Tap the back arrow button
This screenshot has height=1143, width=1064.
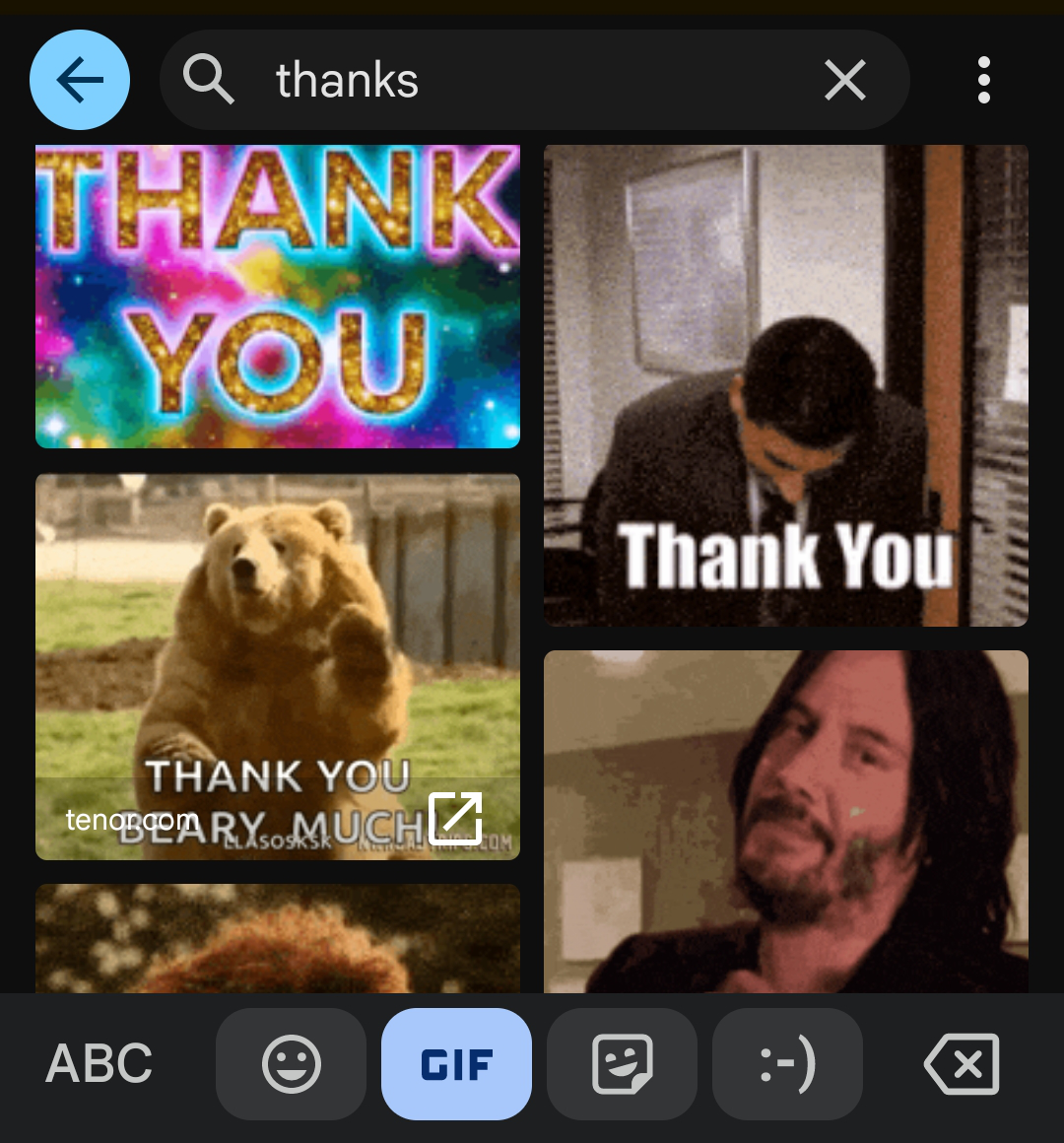pos(80,81)
